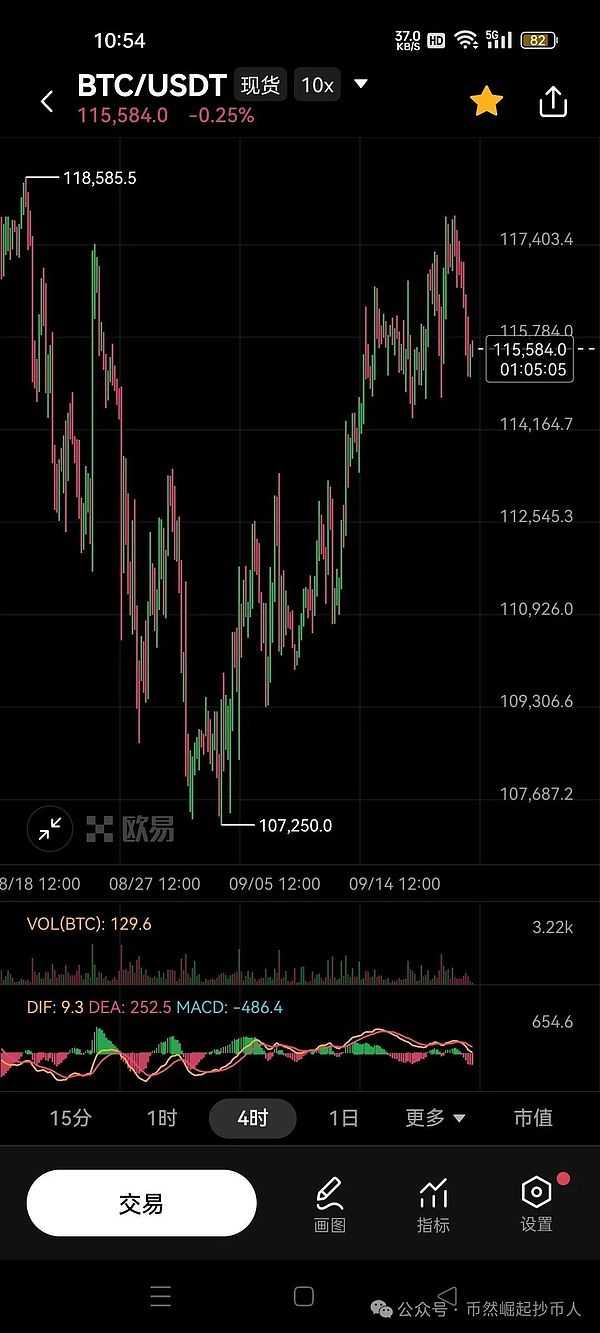Viewport: 600px width, 1333px height.
Task: Collapse the chart from fullscreen view
Action: pyautogui.click(x=49, y=828)
